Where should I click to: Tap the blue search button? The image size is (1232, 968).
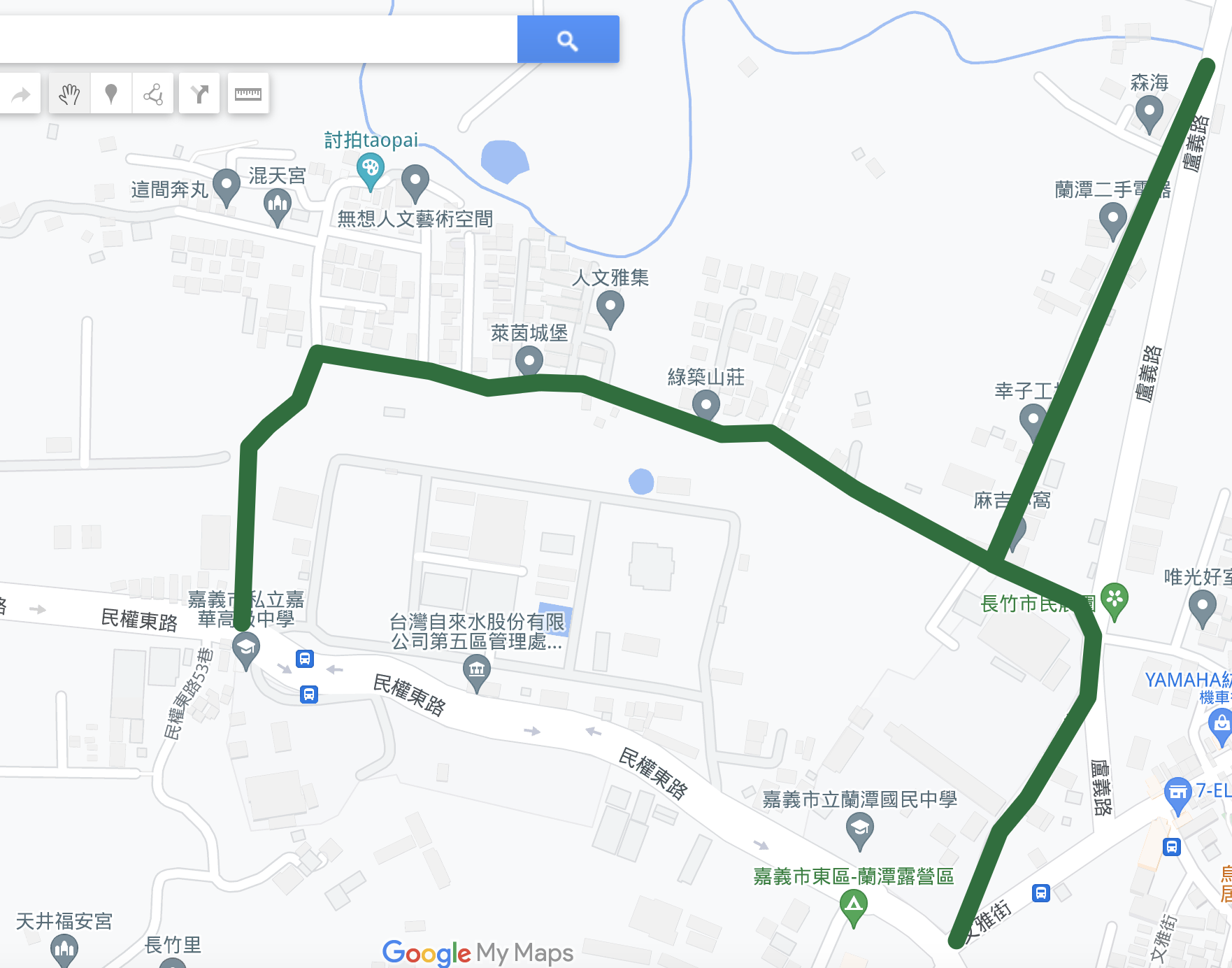pyautogui.click(x=568, y=40)
